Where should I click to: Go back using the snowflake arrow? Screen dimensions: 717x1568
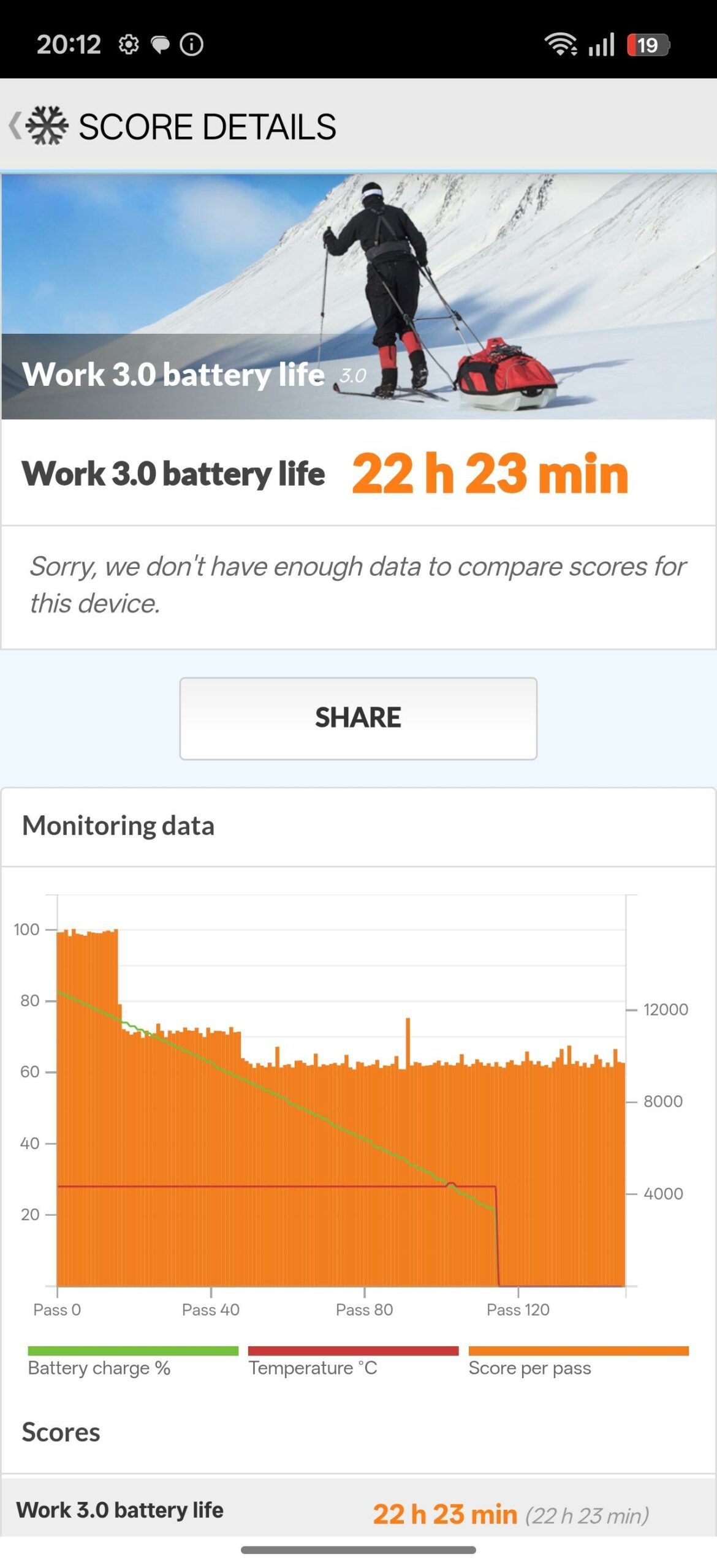pyautogui.click(x=38, y=126)
